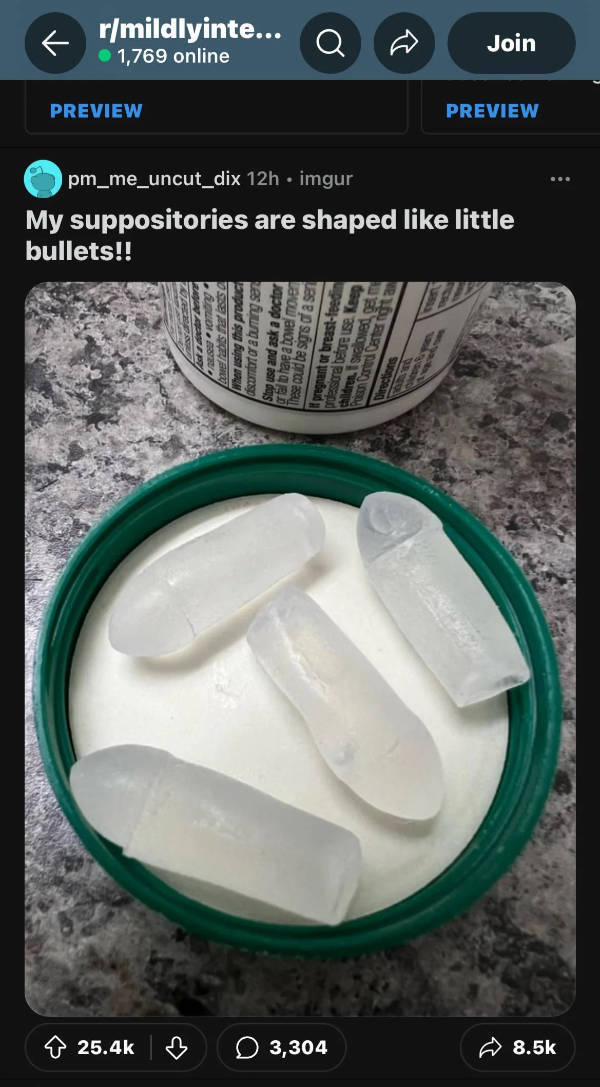The width and height of the screenshot is (600, 1087).
Task: Share the subreddit from the header
Action: [404, 43]
